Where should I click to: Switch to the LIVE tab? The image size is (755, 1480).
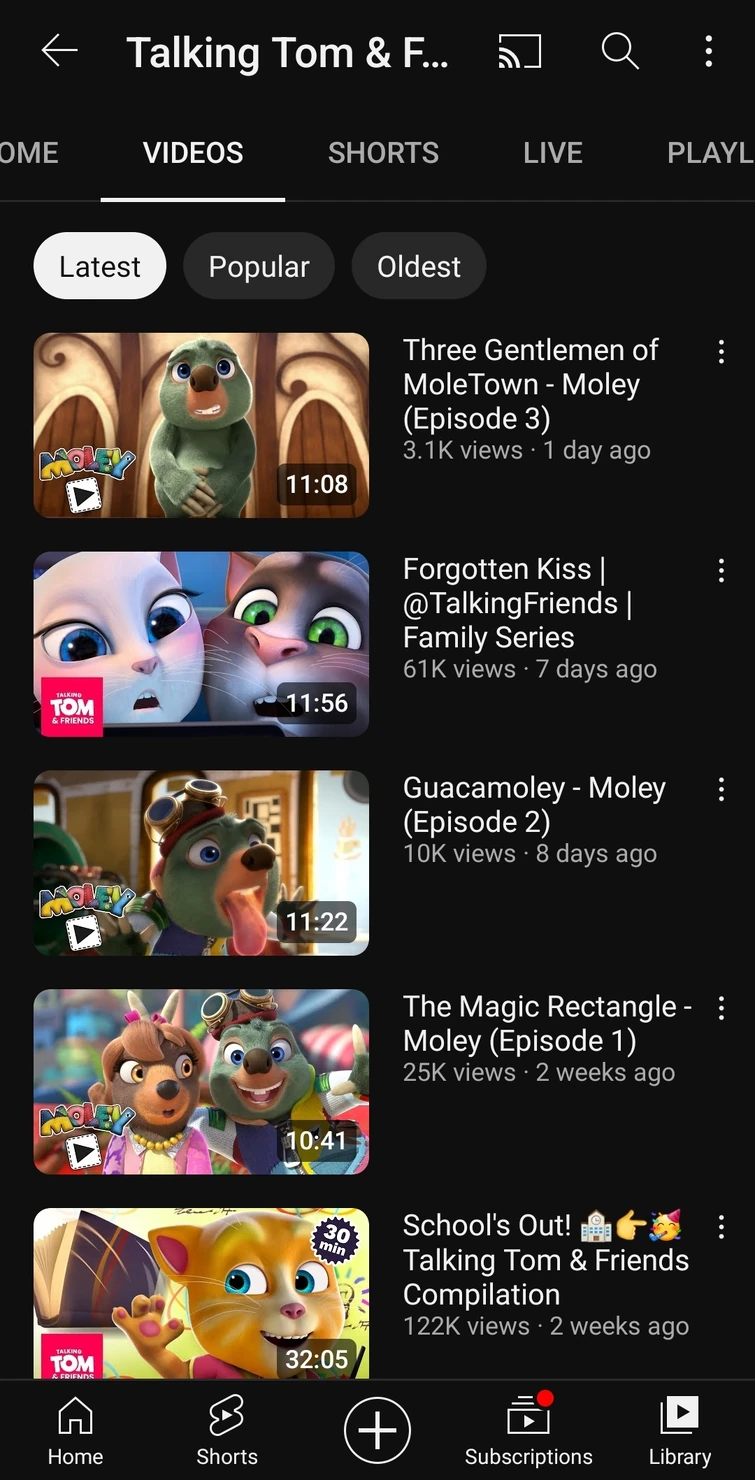552,152
